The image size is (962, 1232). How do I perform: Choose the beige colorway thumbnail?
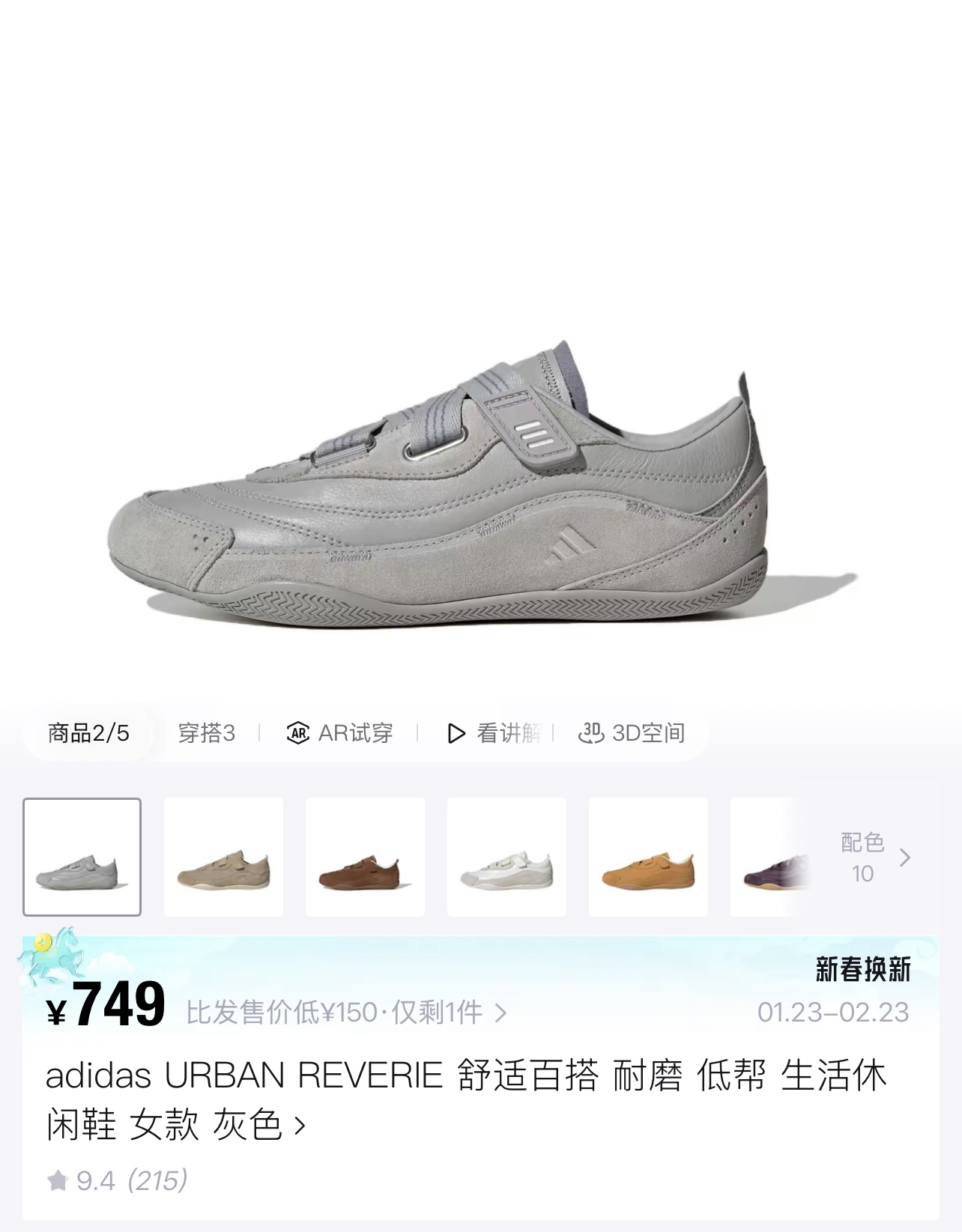223,857
